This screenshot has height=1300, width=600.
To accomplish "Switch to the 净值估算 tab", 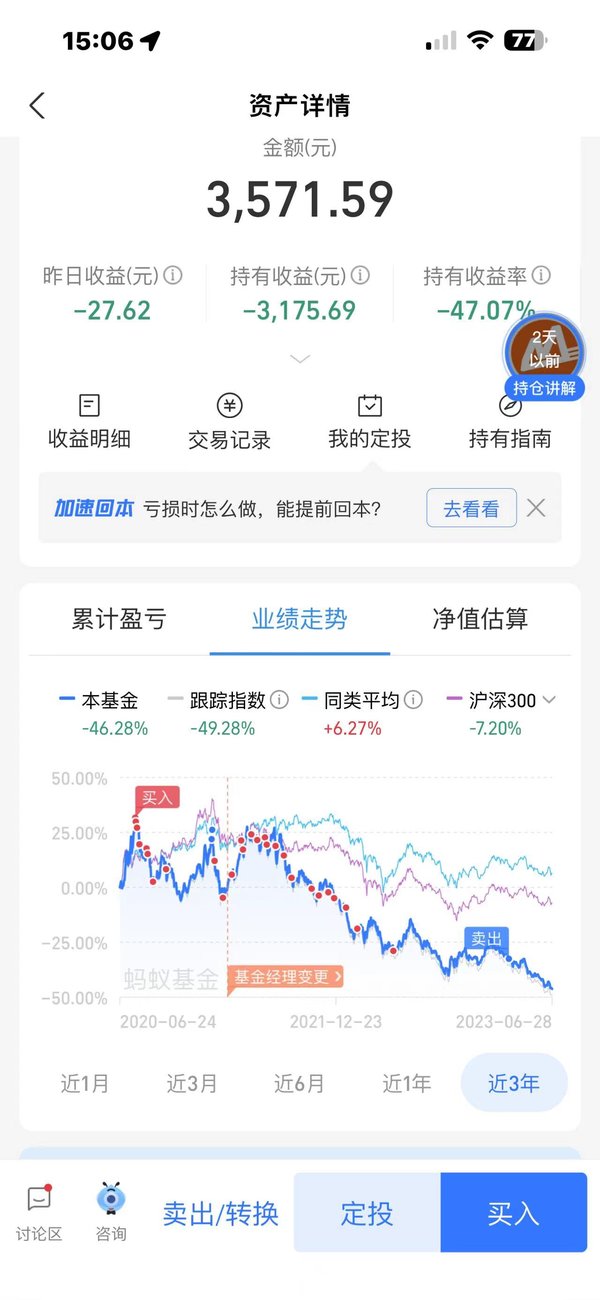I will click(x=480, y=619).
